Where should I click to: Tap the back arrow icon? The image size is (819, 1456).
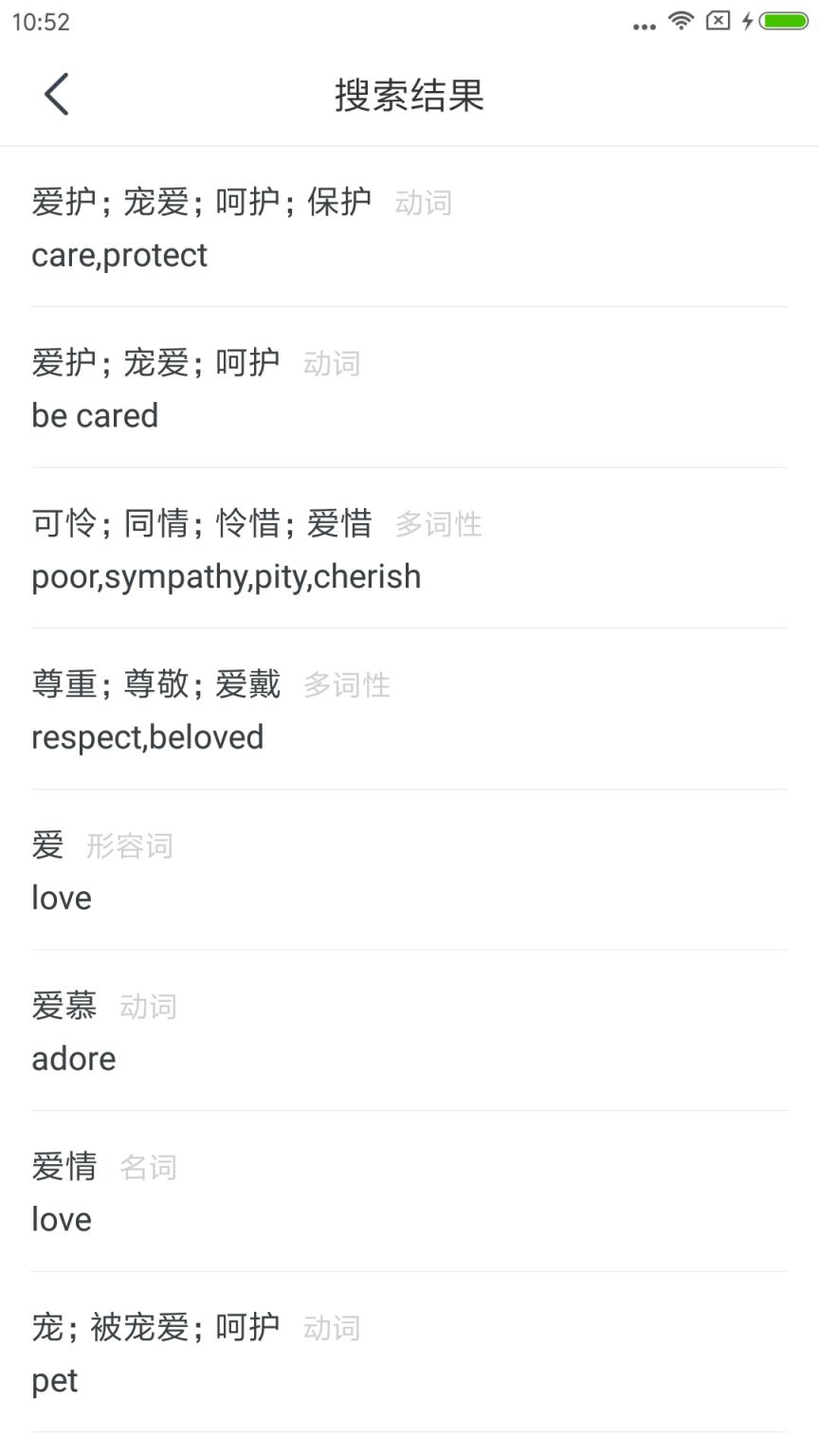coord(55,94)
